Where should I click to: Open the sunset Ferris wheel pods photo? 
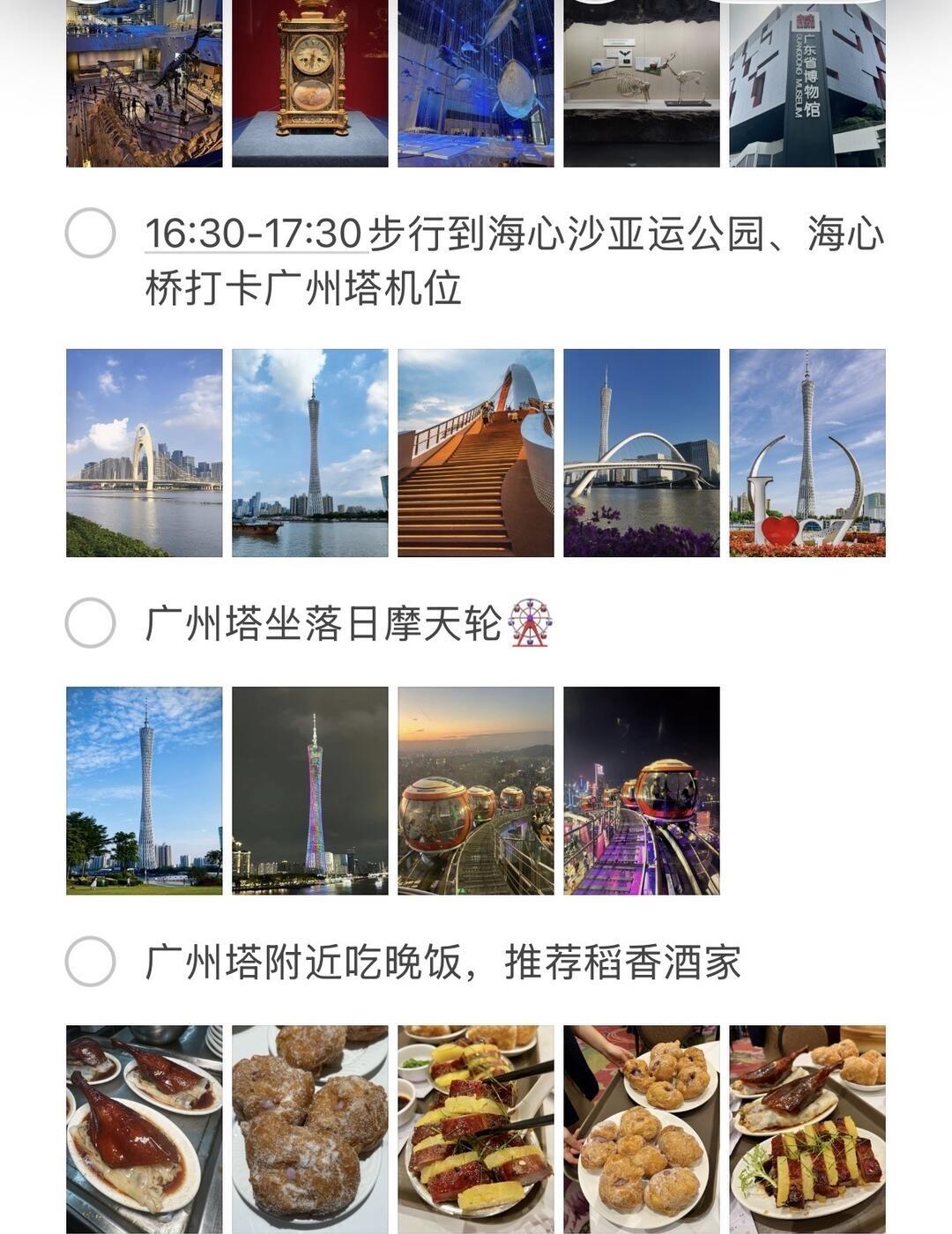click(475, 791)
